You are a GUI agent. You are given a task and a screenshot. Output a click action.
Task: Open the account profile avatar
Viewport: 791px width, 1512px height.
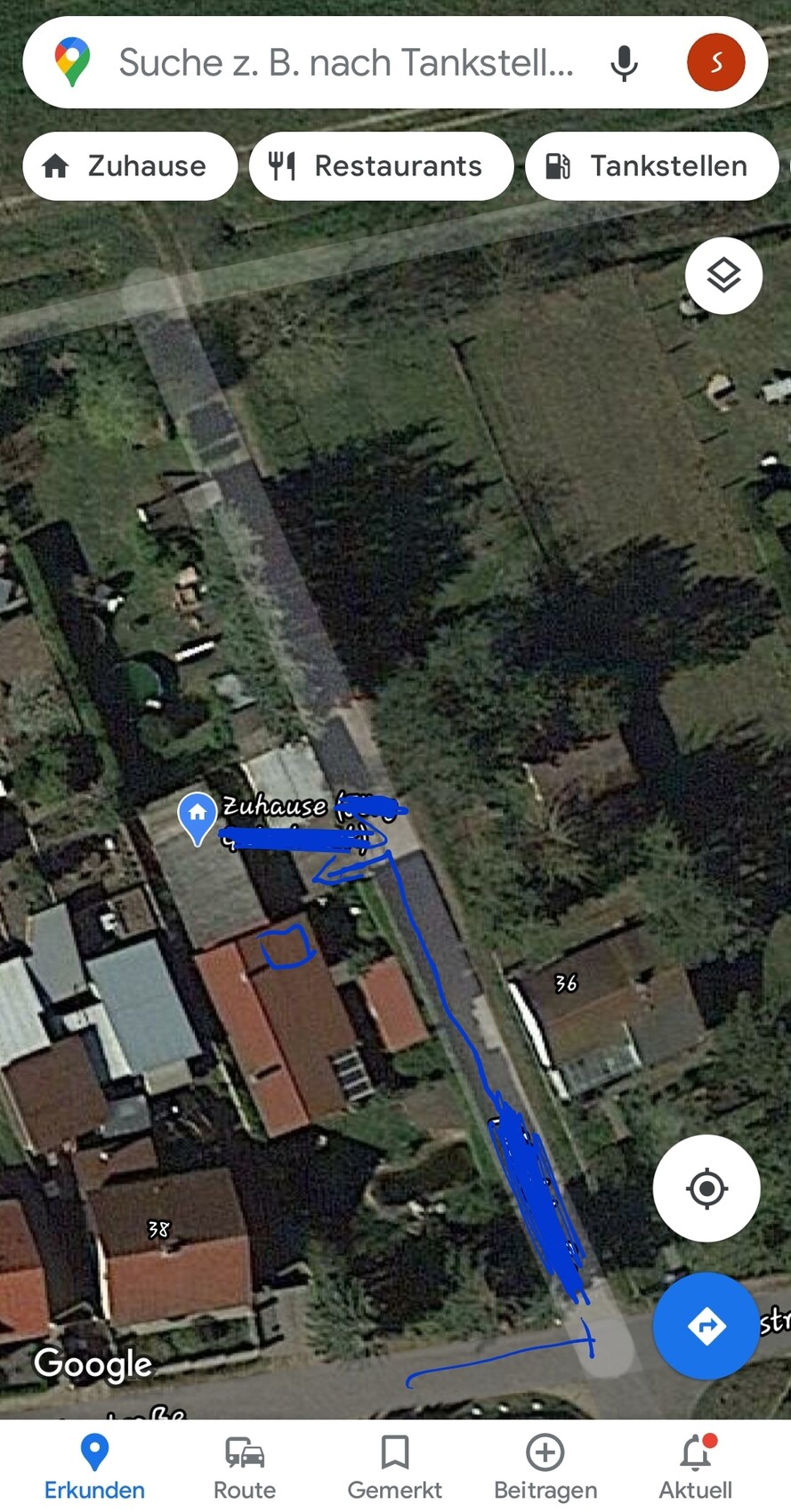pos(715,63)
